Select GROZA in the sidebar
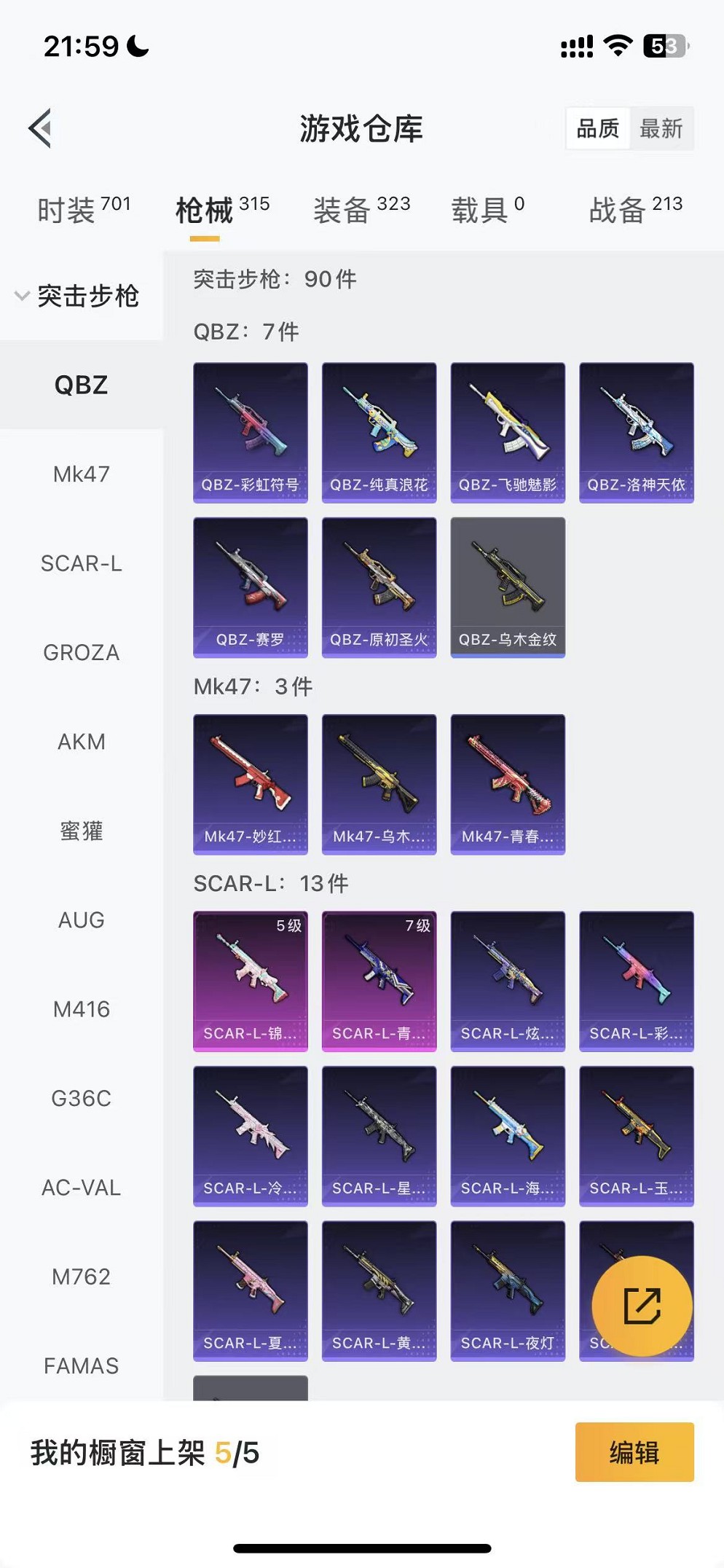This screenshot has width=724, height=1568. 81,653
